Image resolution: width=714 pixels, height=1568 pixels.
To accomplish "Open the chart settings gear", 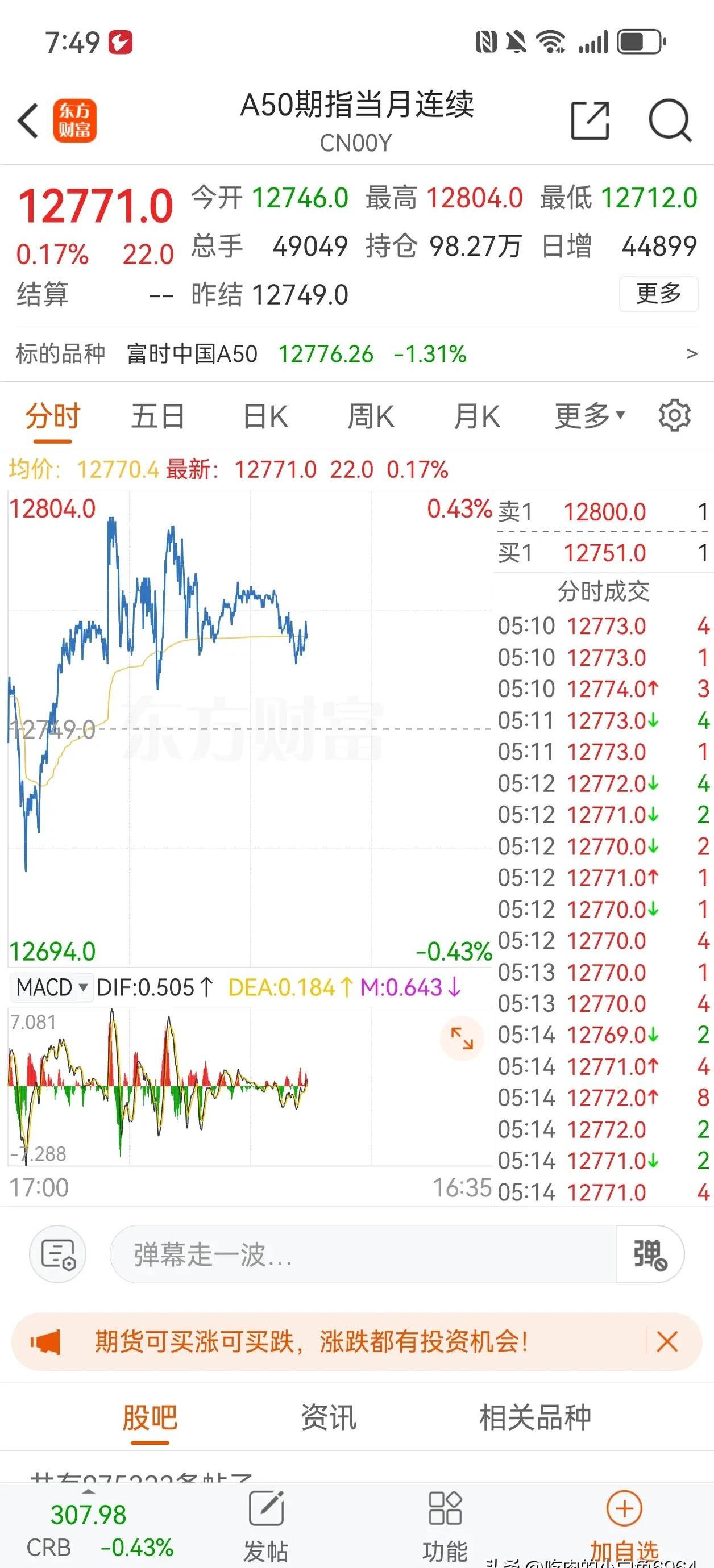I will click(x=673, y=416).
